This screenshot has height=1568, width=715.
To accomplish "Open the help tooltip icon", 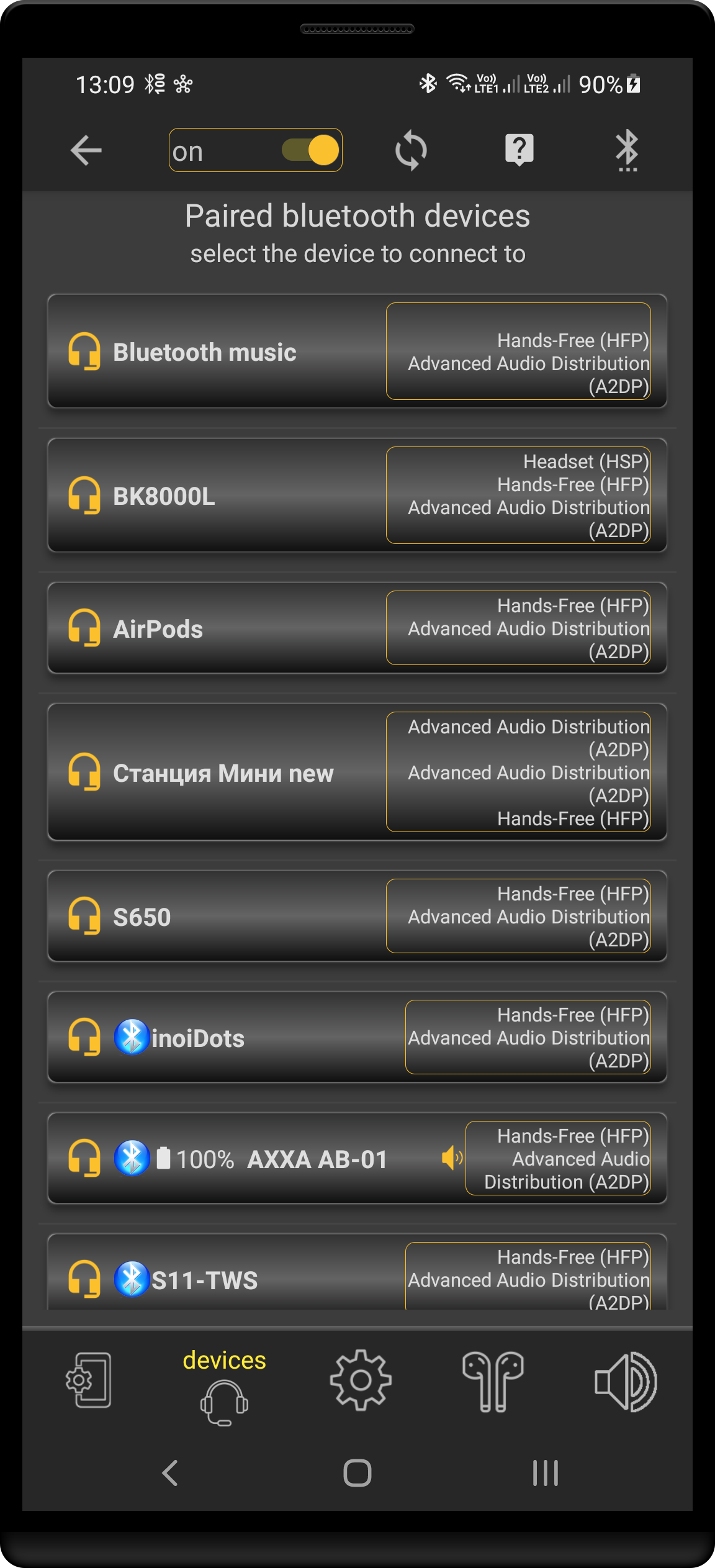I will (x=519, y=150).
